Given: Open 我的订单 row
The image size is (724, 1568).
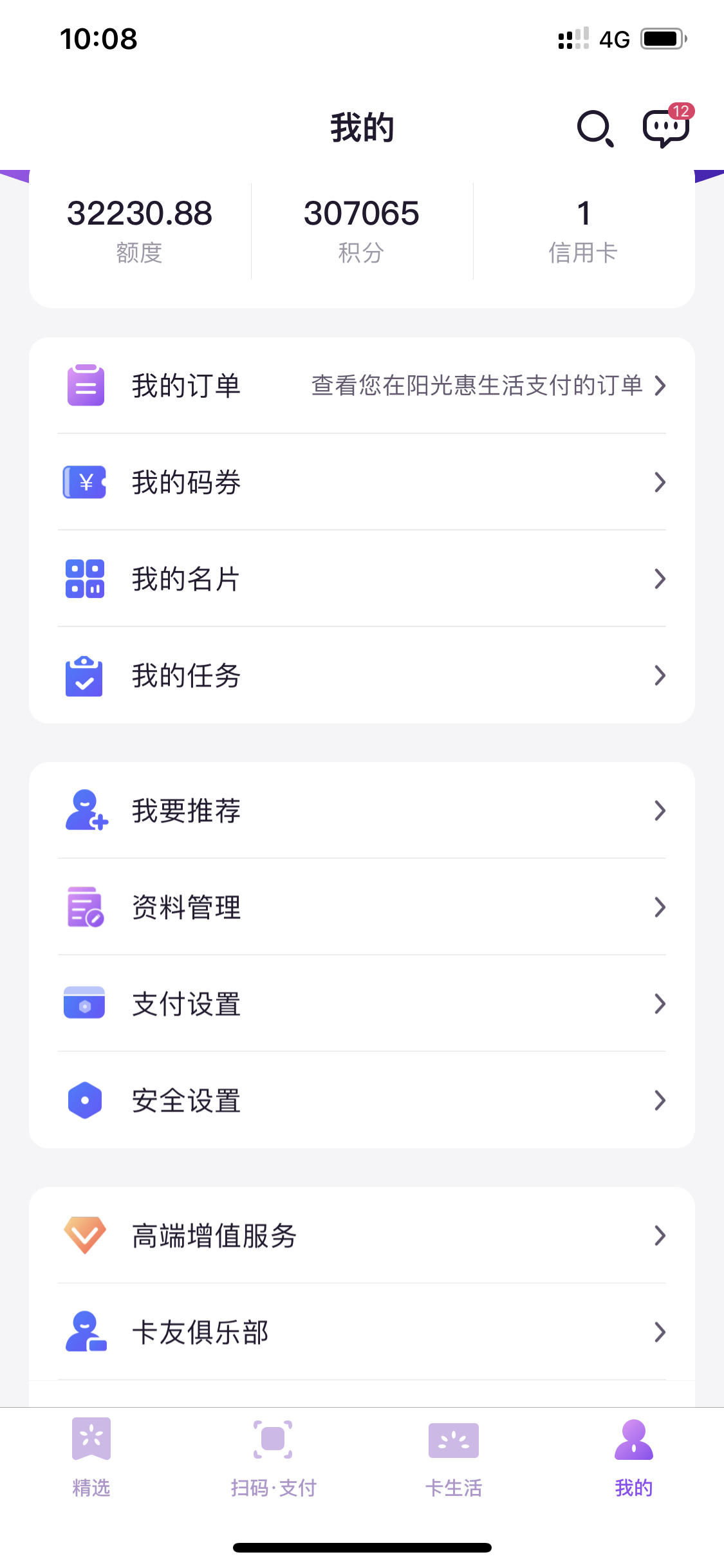Looking at the screenshot, I should [x=362, y=386].
